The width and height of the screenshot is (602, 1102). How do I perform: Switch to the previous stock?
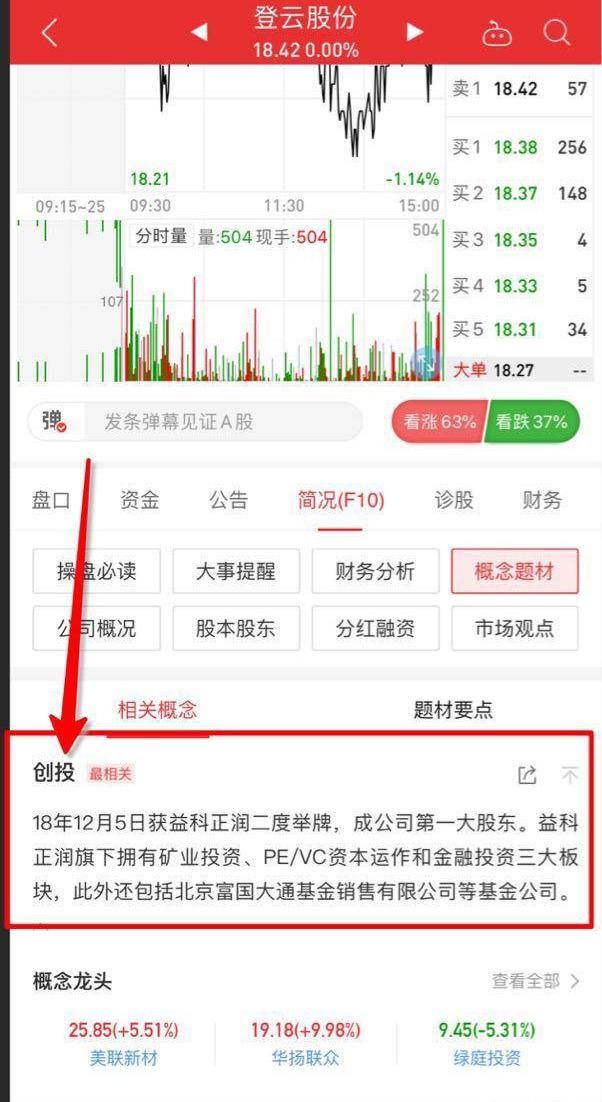(x=199, y=32)
